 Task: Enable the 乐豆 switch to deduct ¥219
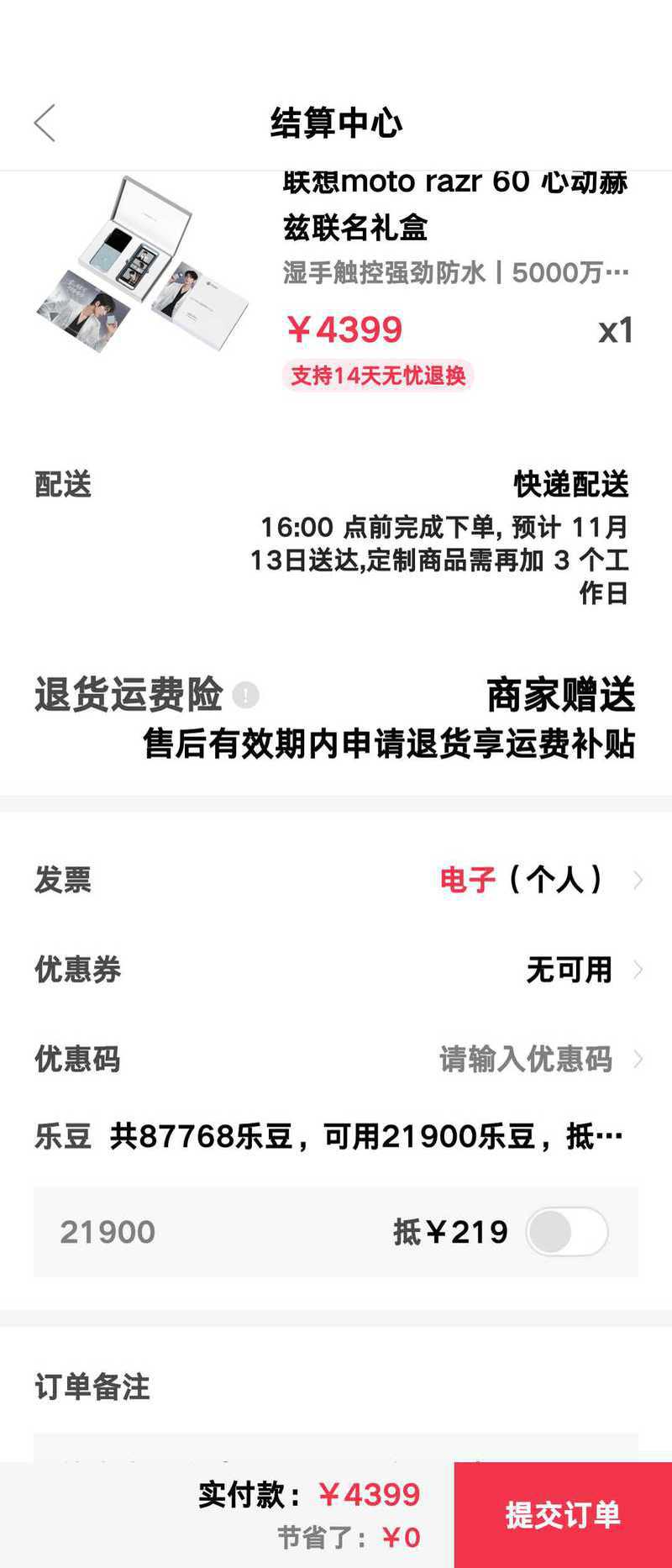(566, 1232)
